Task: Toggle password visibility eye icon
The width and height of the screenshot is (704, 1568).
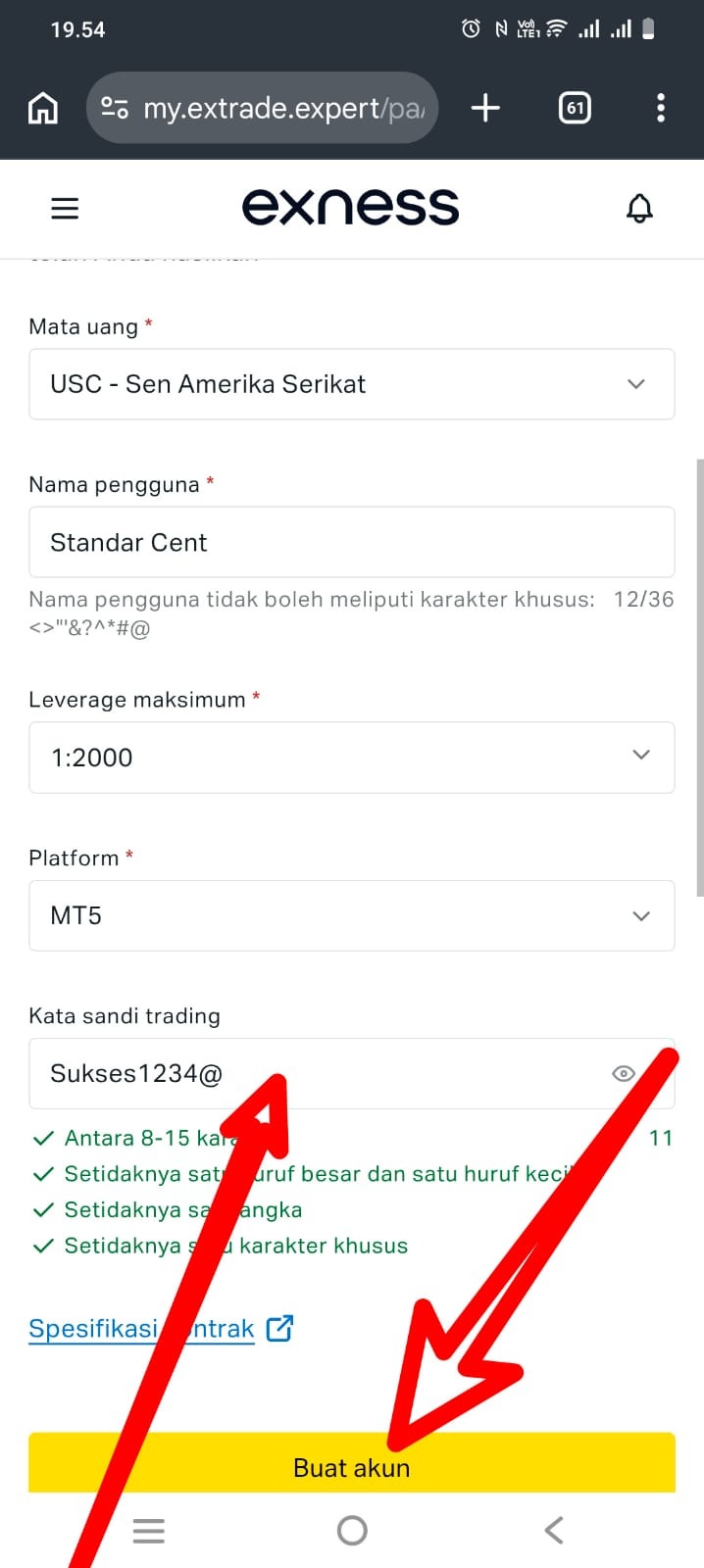Action: tap(623, 1073)
